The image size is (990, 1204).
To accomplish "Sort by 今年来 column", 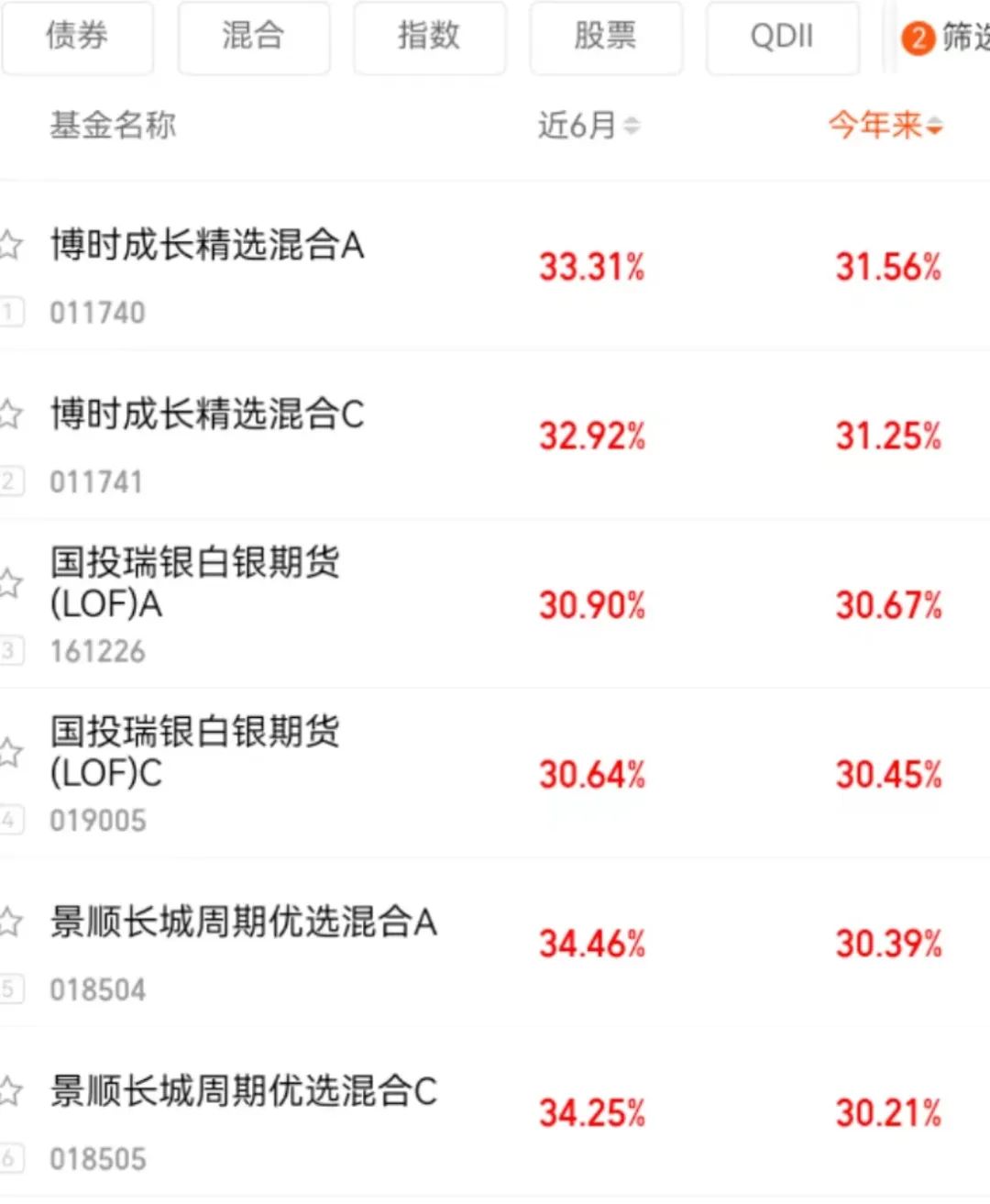I will click(x=885, y=126).
